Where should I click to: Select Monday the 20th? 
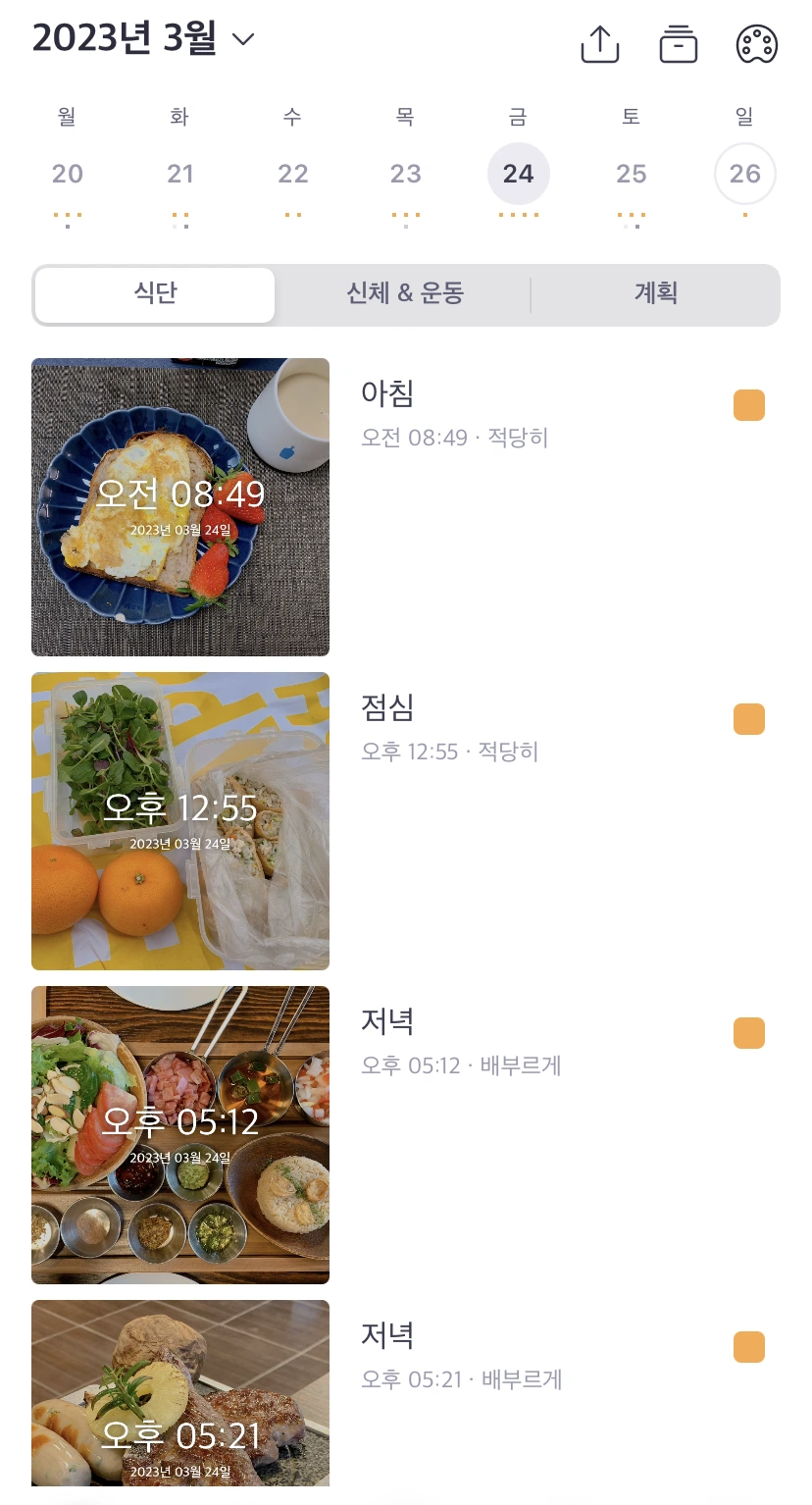68,175
